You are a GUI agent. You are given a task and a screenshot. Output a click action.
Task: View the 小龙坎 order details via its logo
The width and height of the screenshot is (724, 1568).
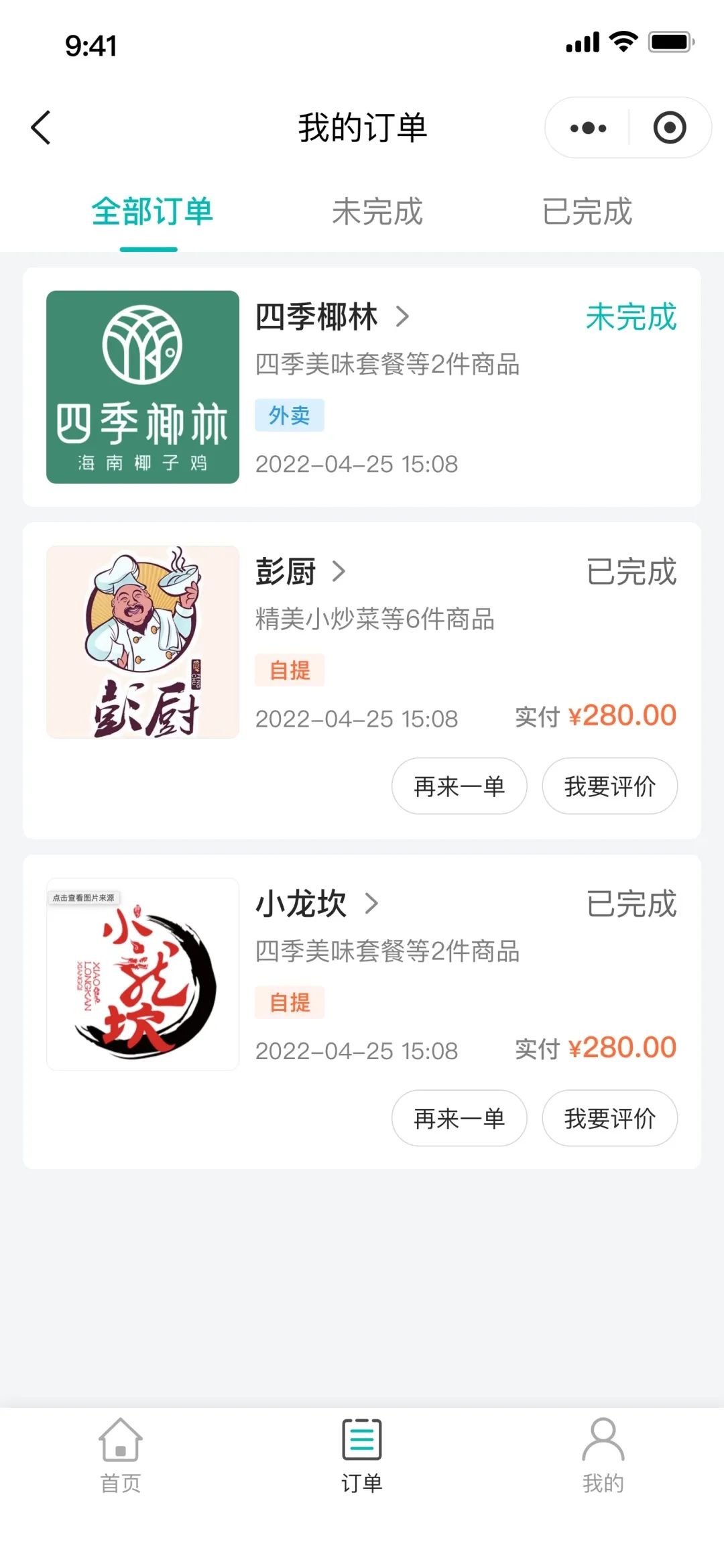click(x=143, y=974)
